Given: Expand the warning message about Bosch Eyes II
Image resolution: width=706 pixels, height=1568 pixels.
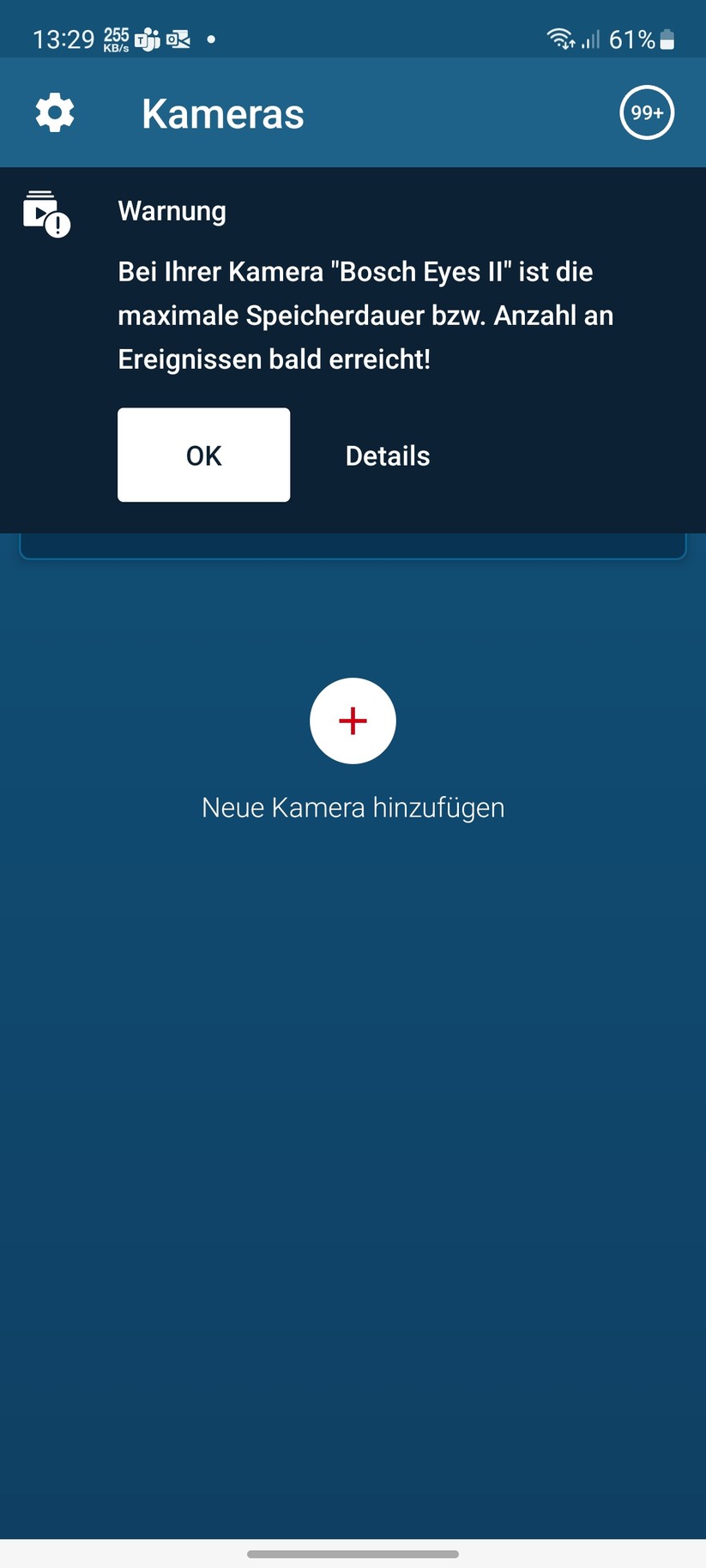Looking at the screenshot, I should (x=365, y=315).
